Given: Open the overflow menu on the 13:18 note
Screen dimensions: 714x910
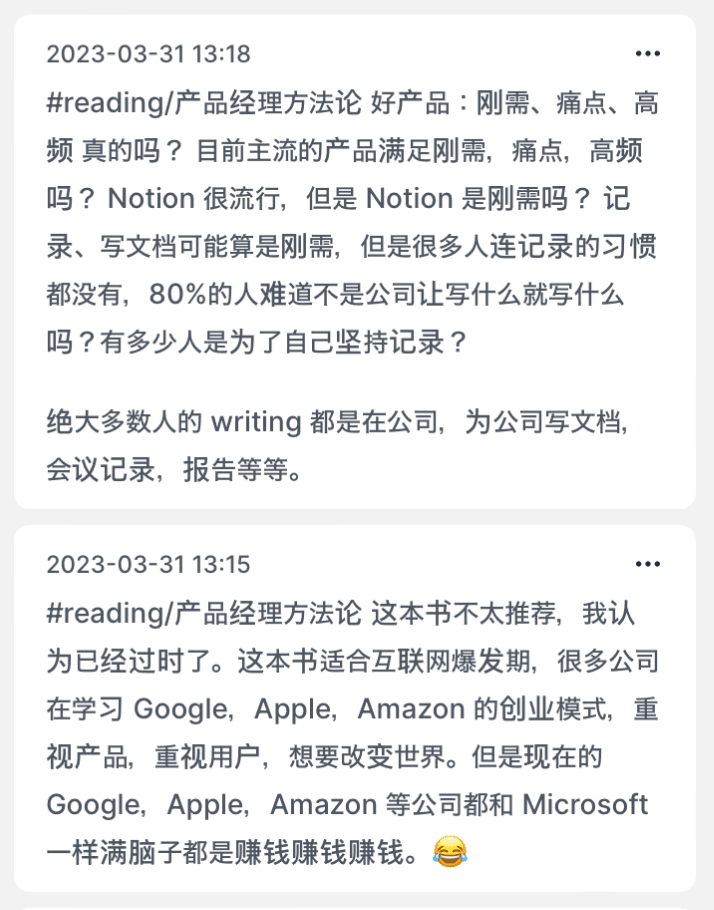Looking at the screenshot, I should (x=648, y=54).
